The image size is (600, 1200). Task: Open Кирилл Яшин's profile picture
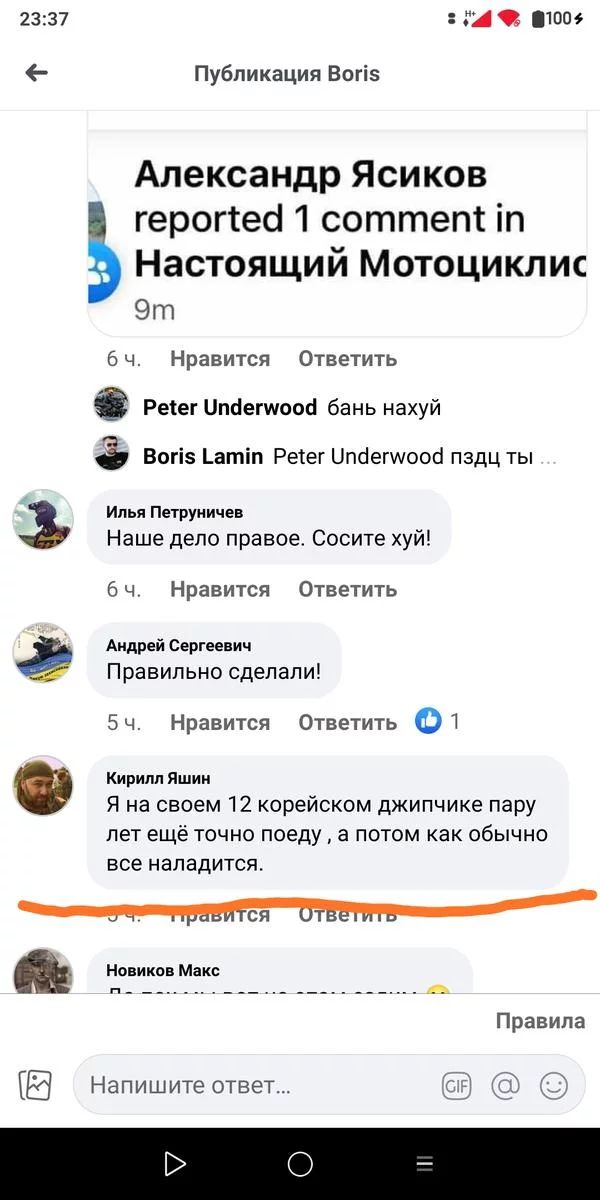[x=43, y=787]
